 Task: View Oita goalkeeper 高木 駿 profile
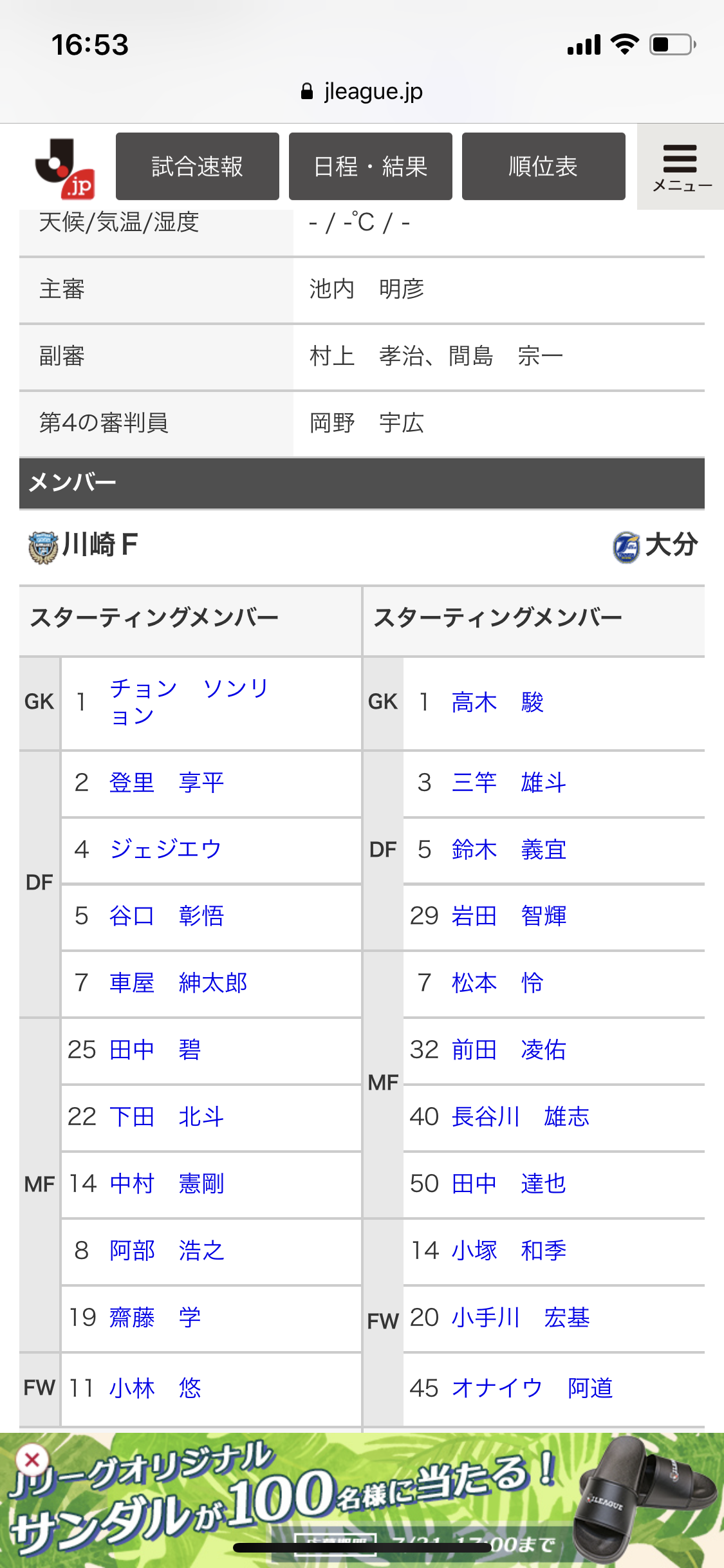click(497, 702)
